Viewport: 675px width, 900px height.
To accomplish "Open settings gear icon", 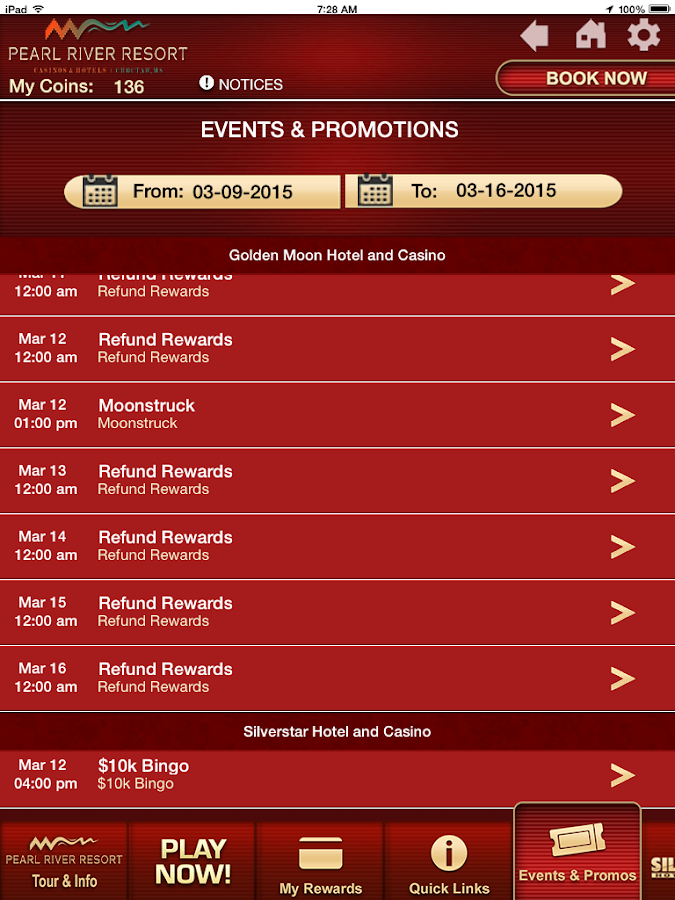I will [643, 36].
